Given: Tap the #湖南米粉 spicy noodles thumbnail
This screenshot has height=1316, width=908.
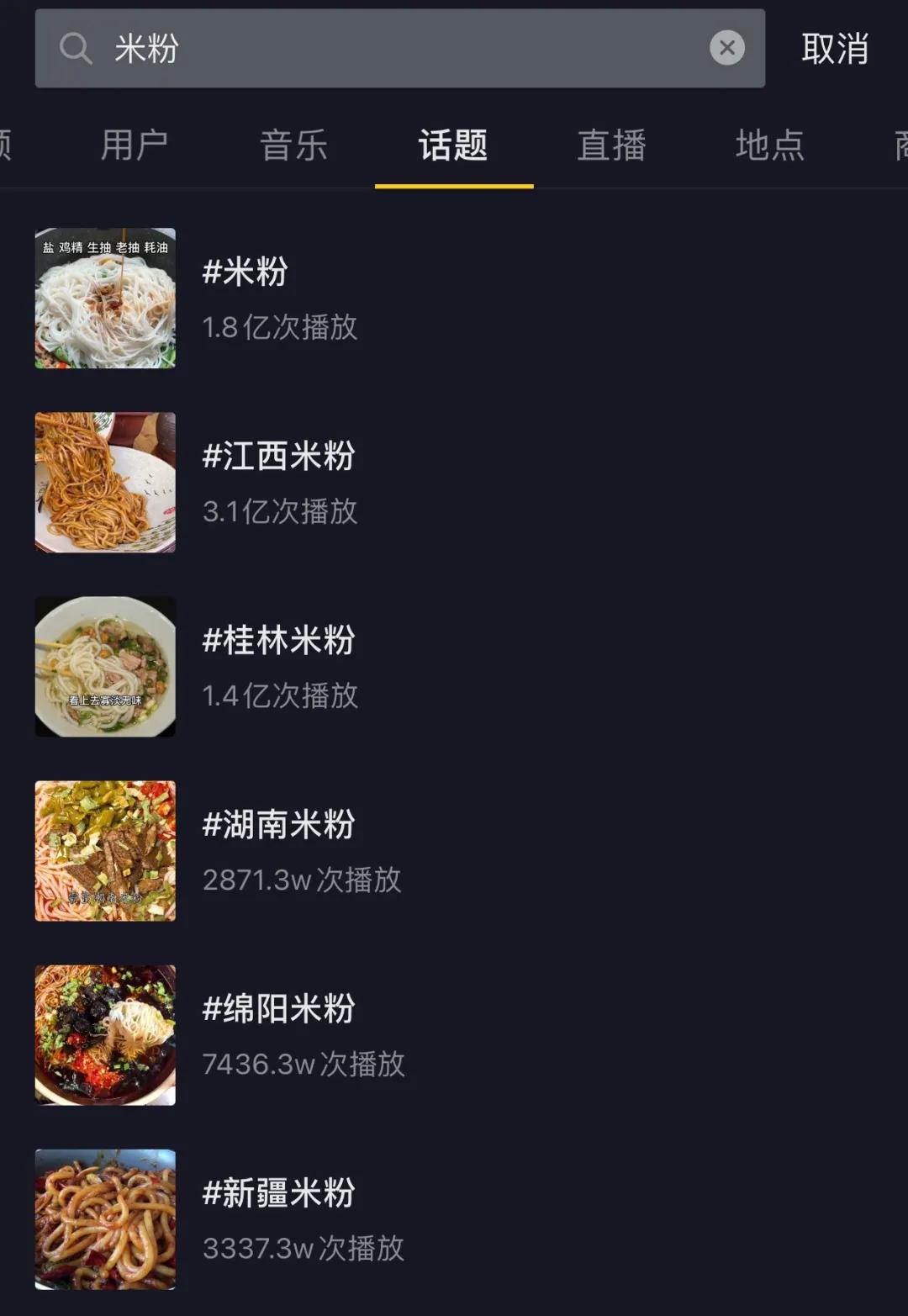Looking at the screenshot, I should [104, 850].
